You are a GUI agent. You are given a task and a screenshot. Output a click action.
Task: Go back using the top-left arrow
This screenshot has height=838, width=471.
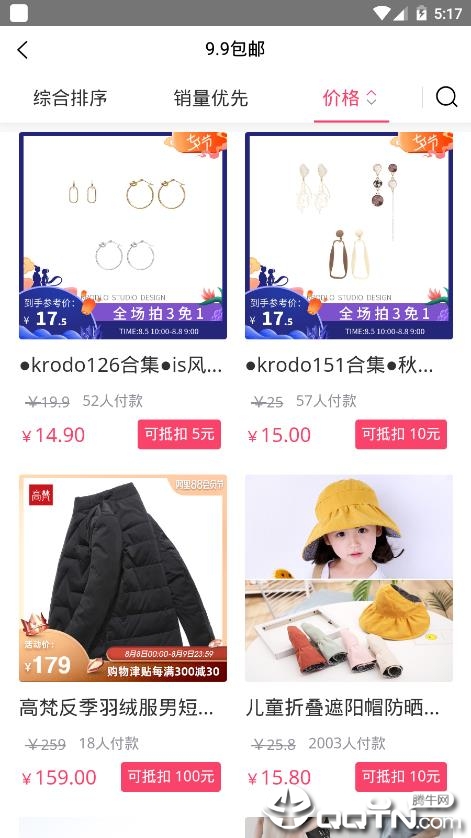22,50
